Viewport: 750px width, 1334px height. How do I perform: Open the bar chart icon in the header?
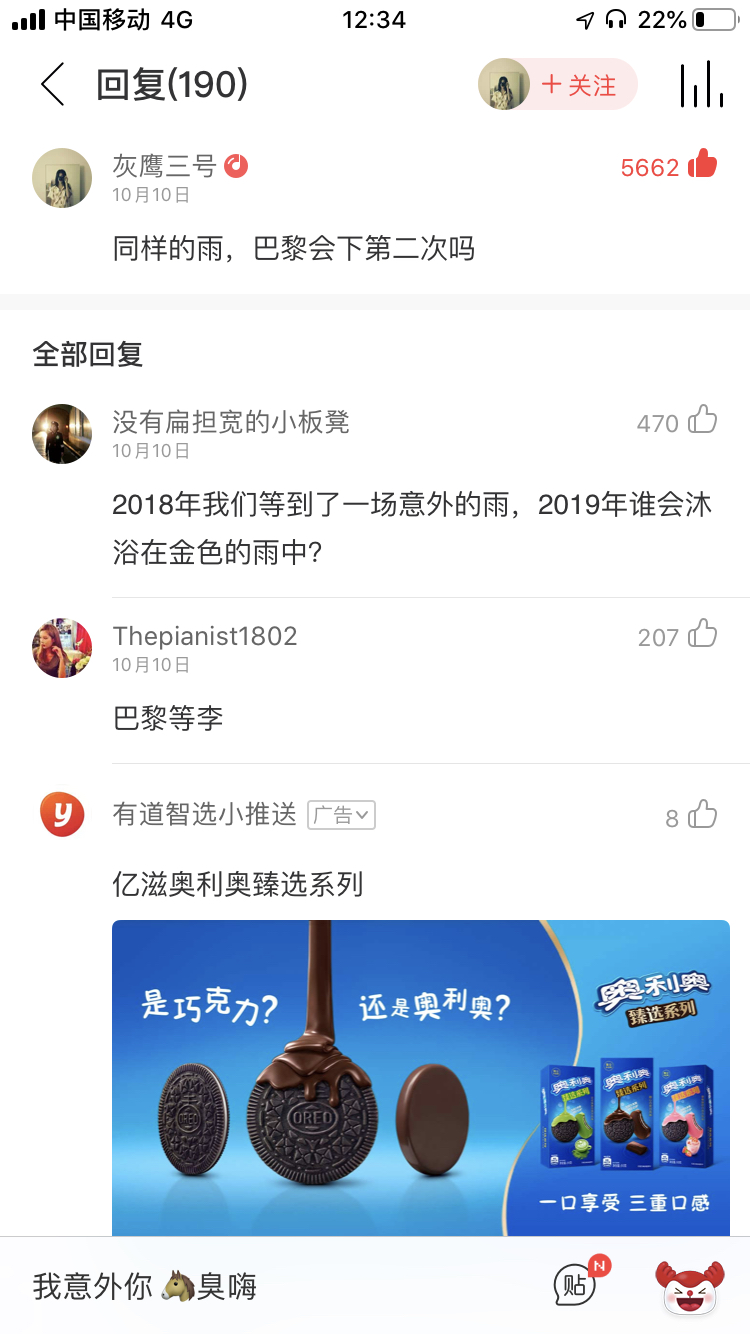click(x=701, y=85)
